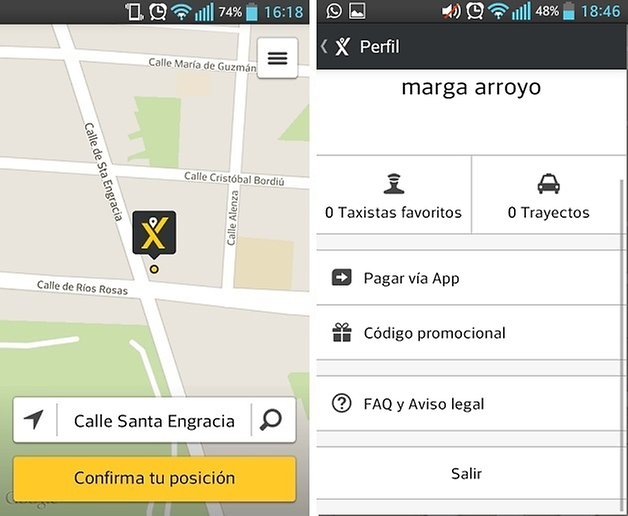Screen dimensions: 628x516
Task: Confirm position with 'Confirma tu posición'
Action: tap(154, 478)
